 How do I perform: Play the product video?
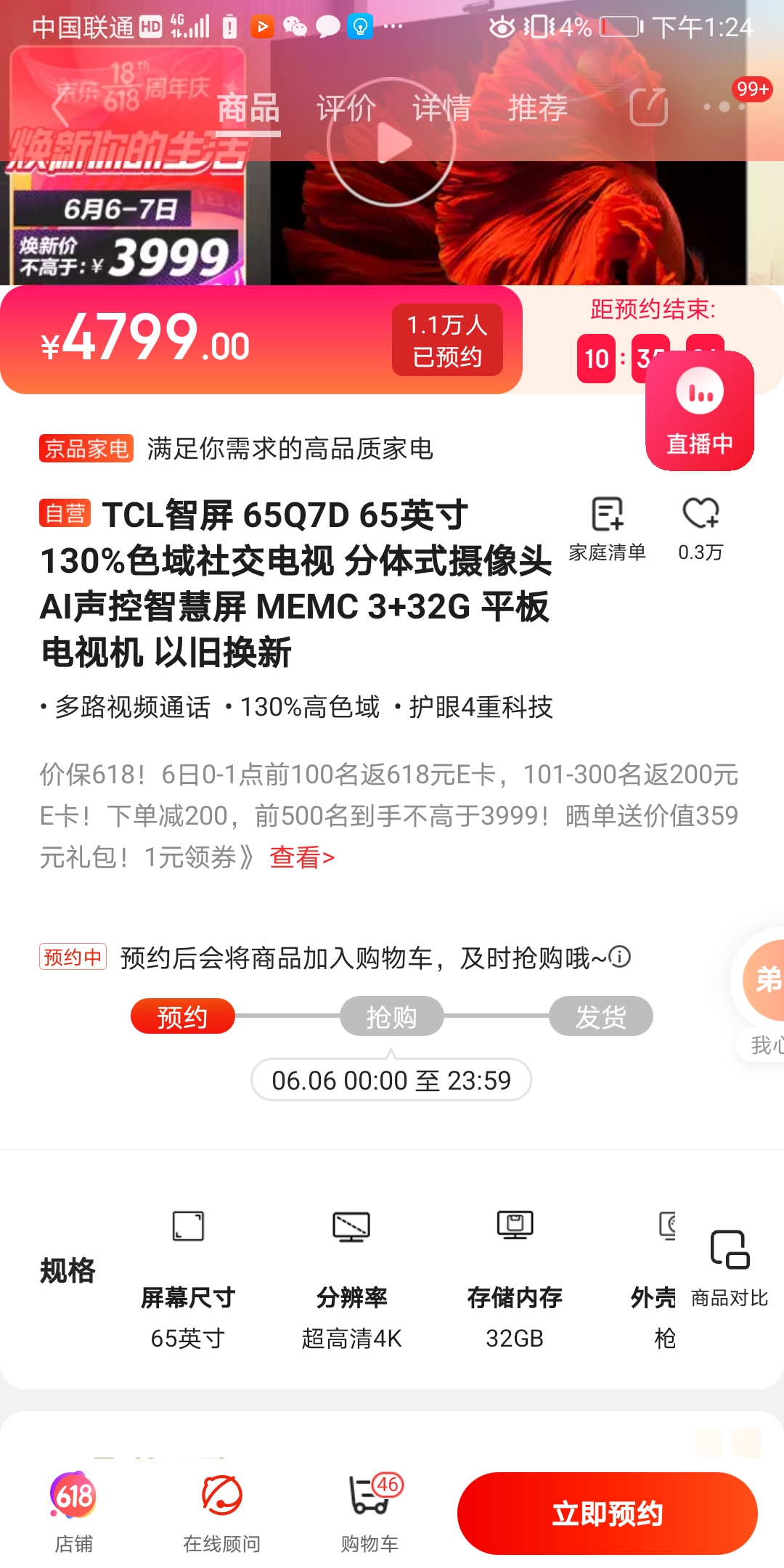(391, 142)
